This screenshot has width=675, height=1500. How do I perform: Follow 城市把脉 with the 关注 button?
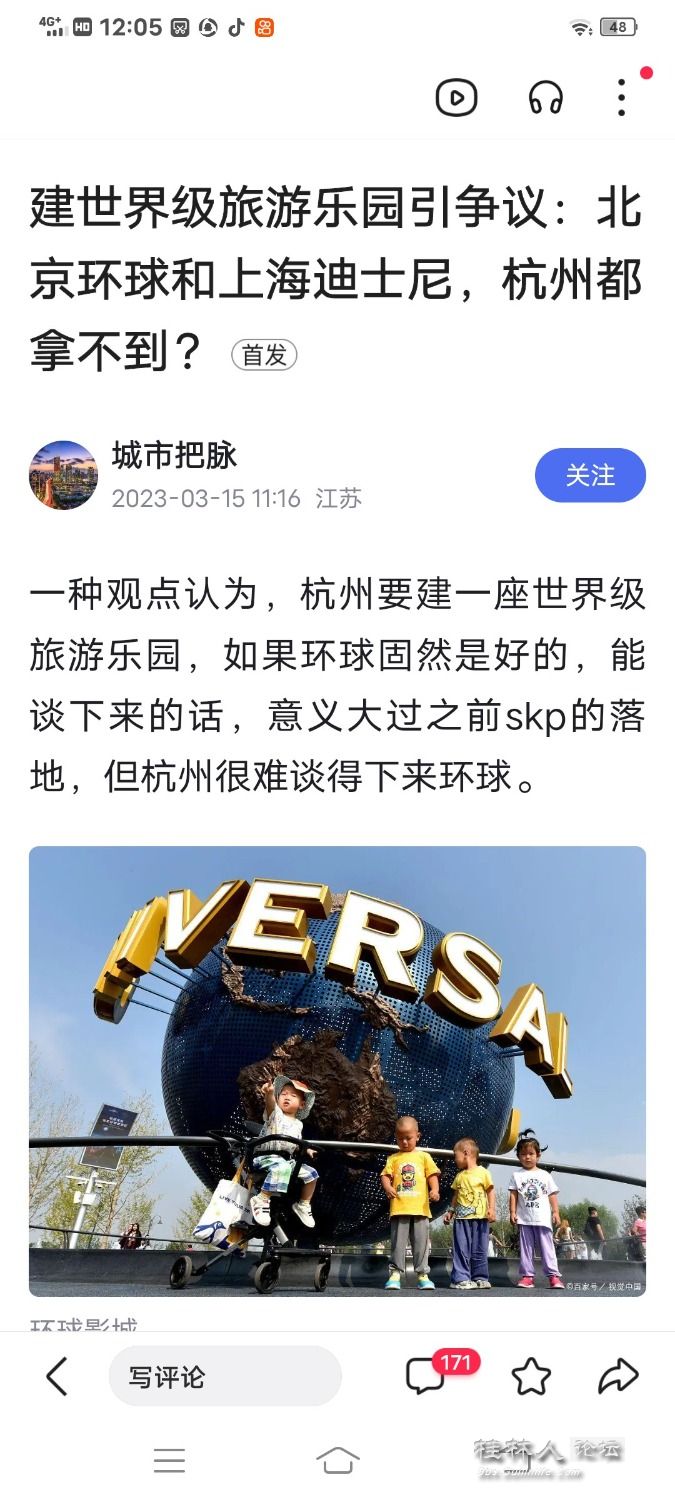(x=590, y=475)
